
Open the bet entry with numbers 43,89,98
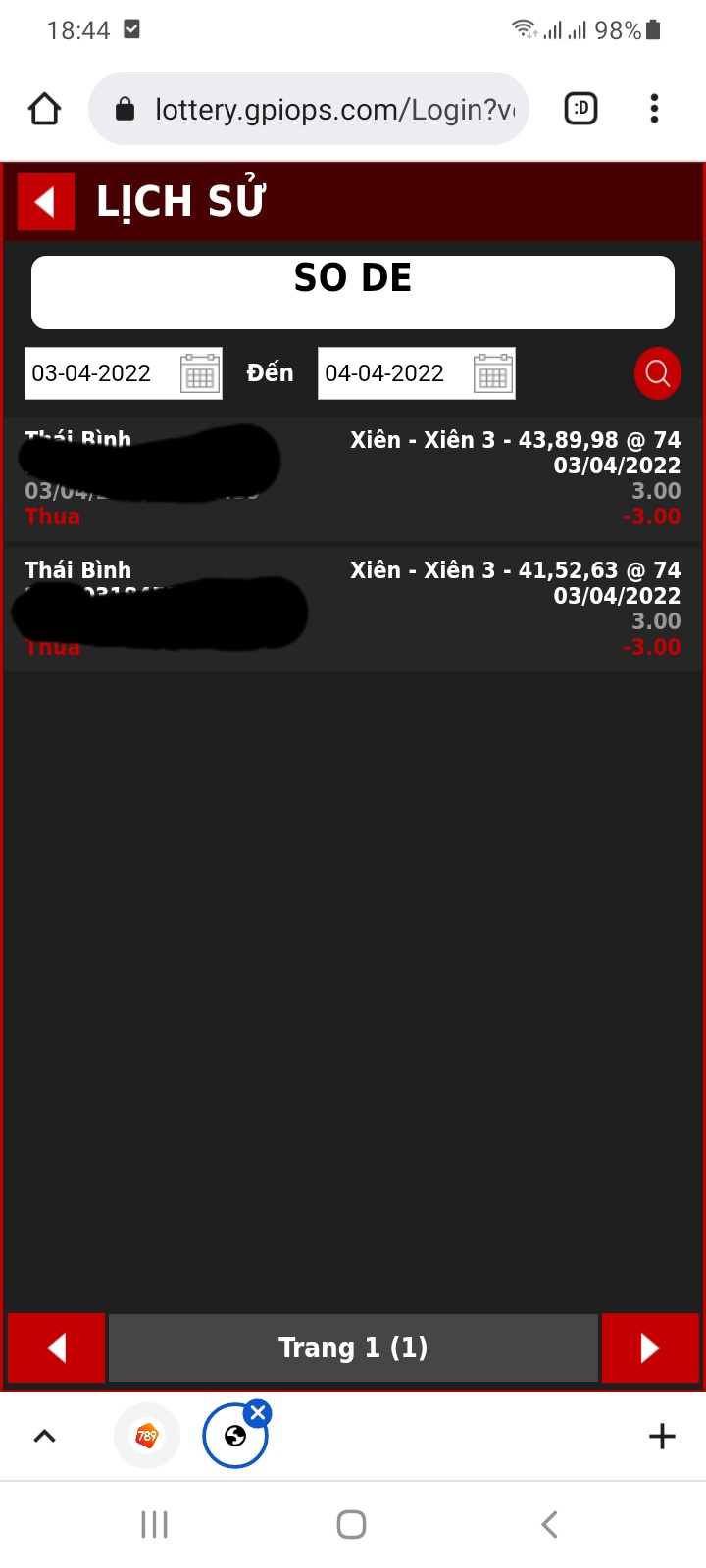[x=353, y=478]
